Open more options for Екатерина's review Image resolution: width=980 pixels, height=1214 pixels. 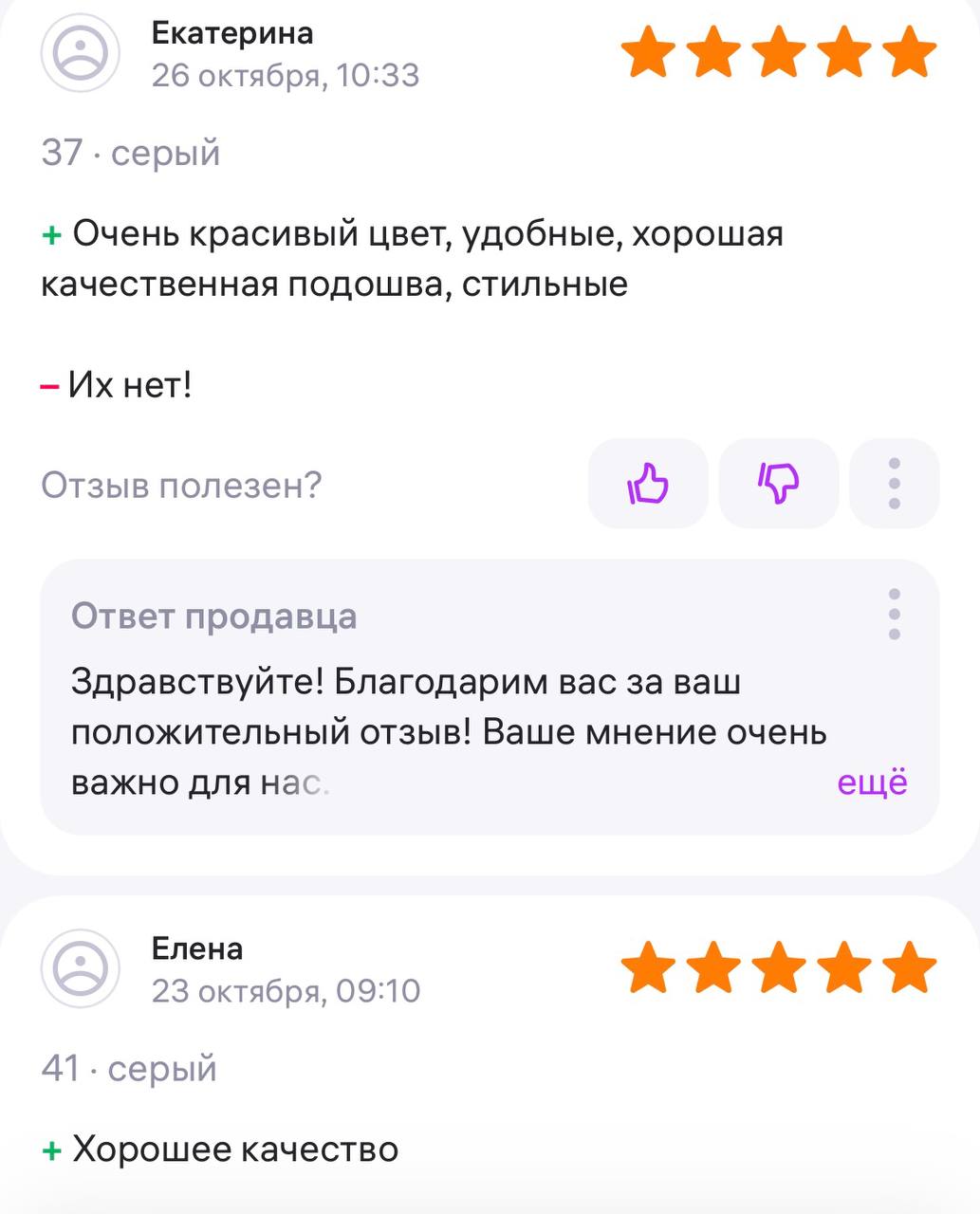coord(894,484)
